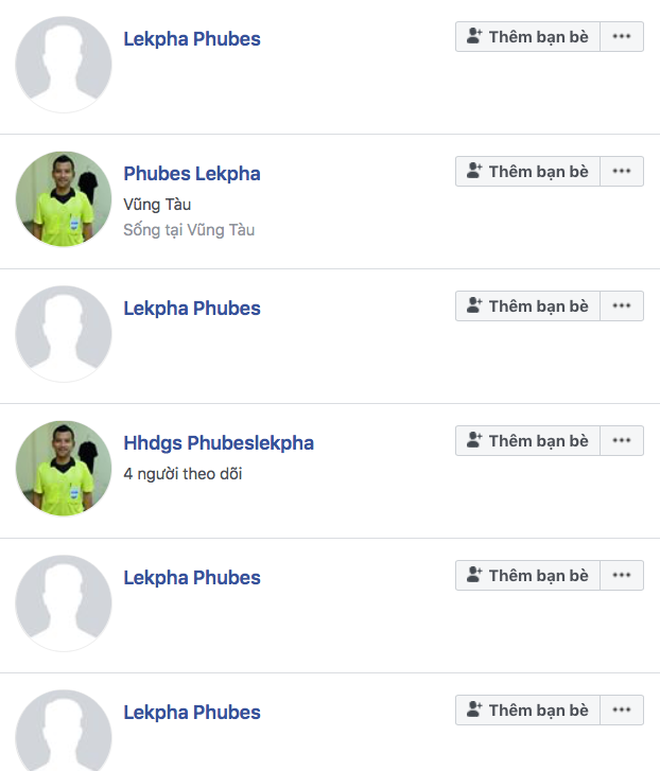Image resolution: width=660 pixels, height=771 pixels.
Task: Open the three-dot menu beside Hhdgs Phubeslekpha
Action: (621, 440)
